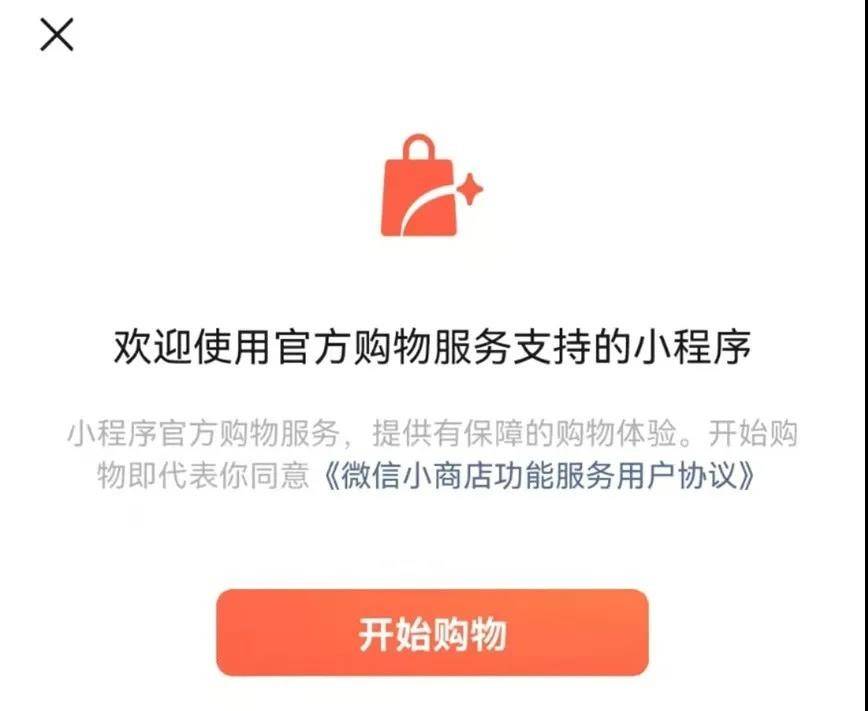Tap the 开始购物 button

tap(432, 633)
